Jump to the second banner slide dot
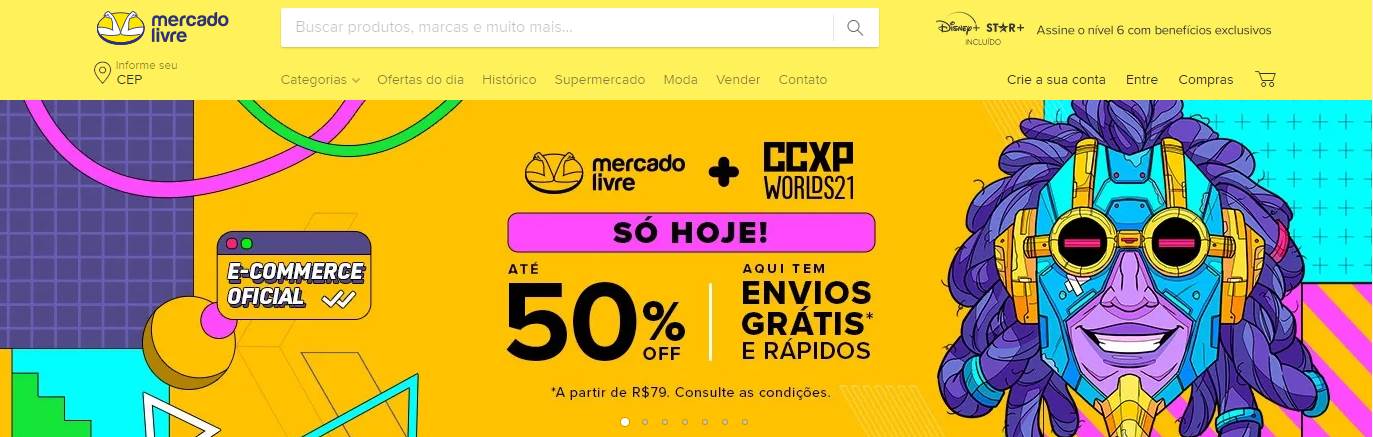Viewport: 1373px width, 437px height. coord(645,422)
